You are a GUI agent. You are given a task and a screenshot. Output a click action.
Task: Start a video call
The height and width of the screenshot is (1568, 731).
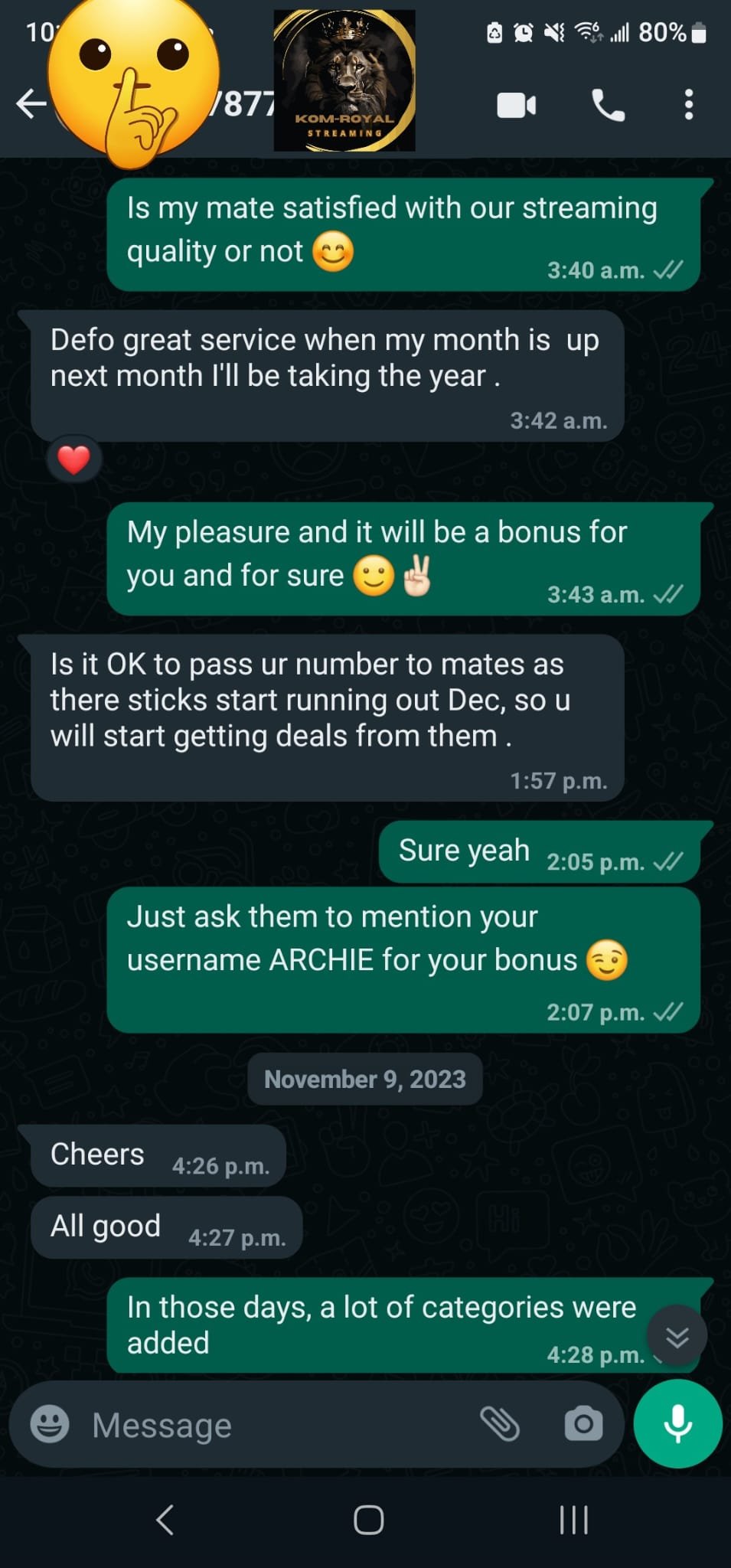point(517,105)
